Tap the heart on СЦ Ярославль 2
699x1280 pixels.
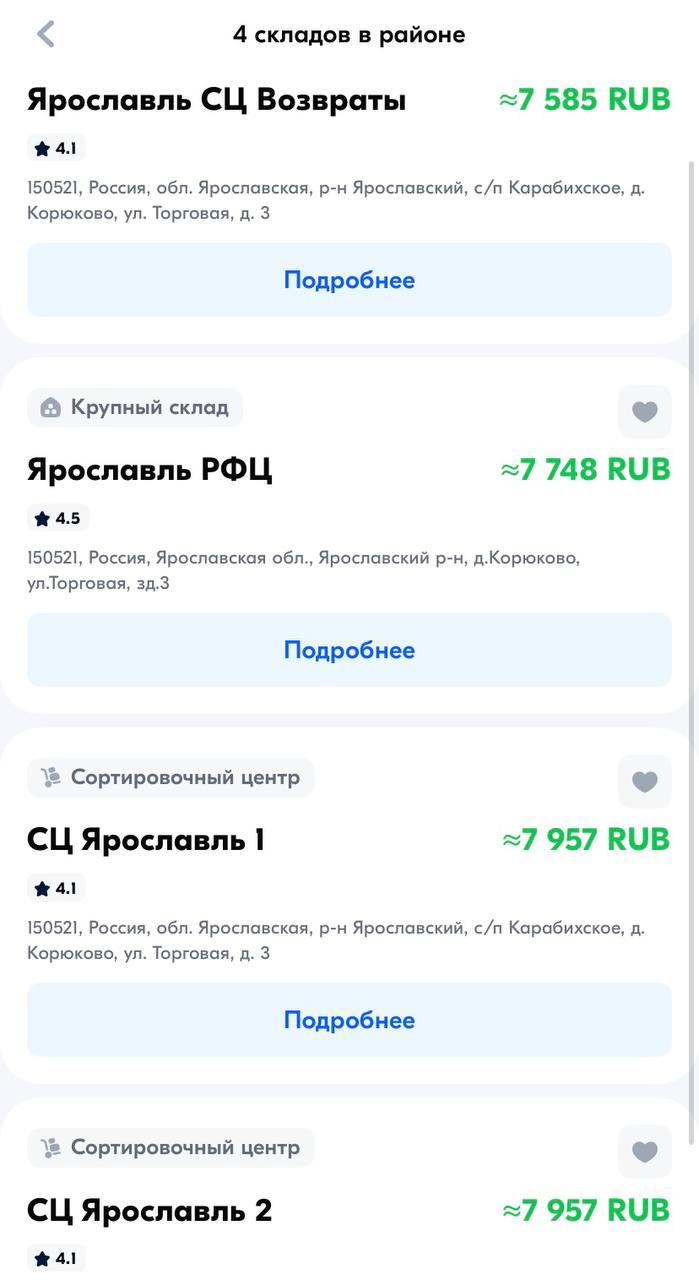pos(645,1151)
